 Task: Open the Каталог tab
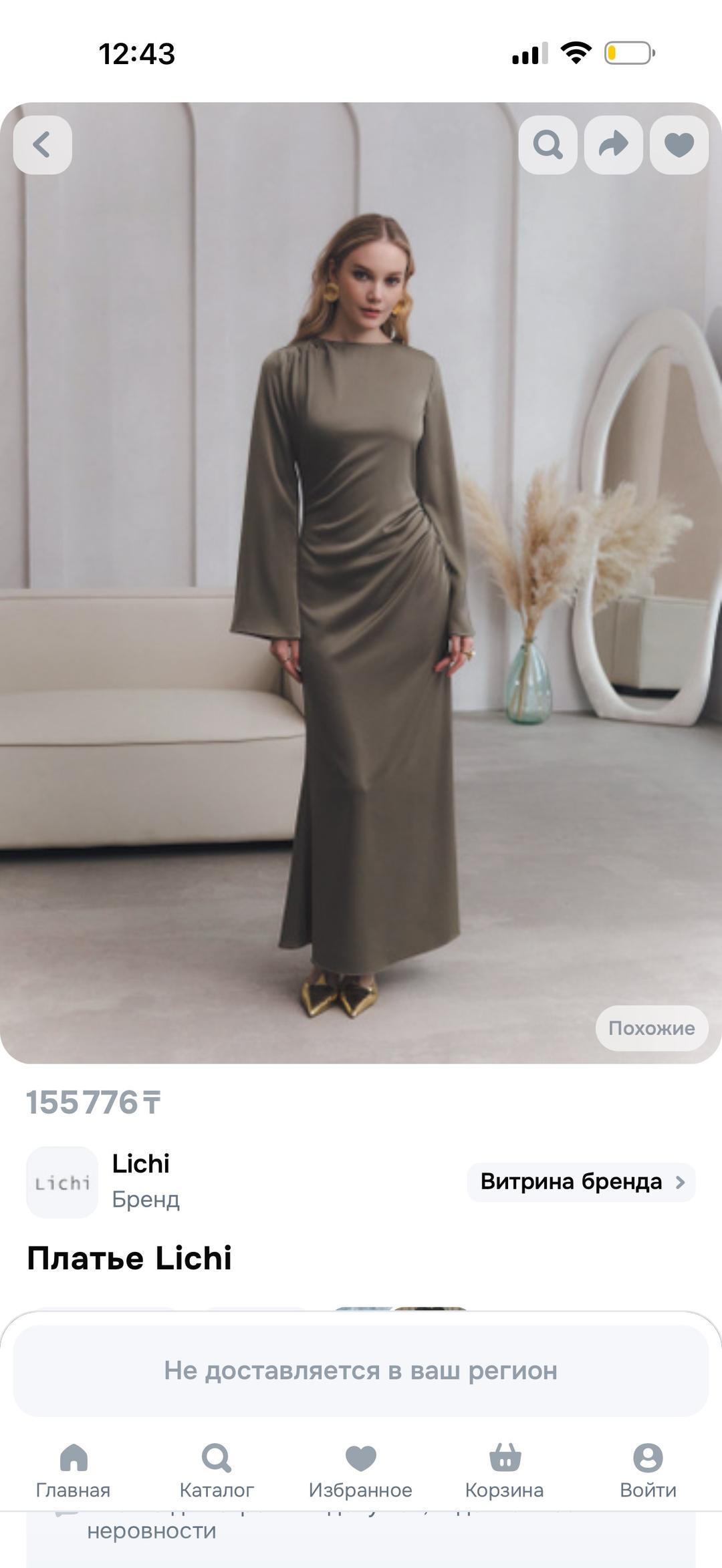pyautogui.click(x=217, y=1470)
